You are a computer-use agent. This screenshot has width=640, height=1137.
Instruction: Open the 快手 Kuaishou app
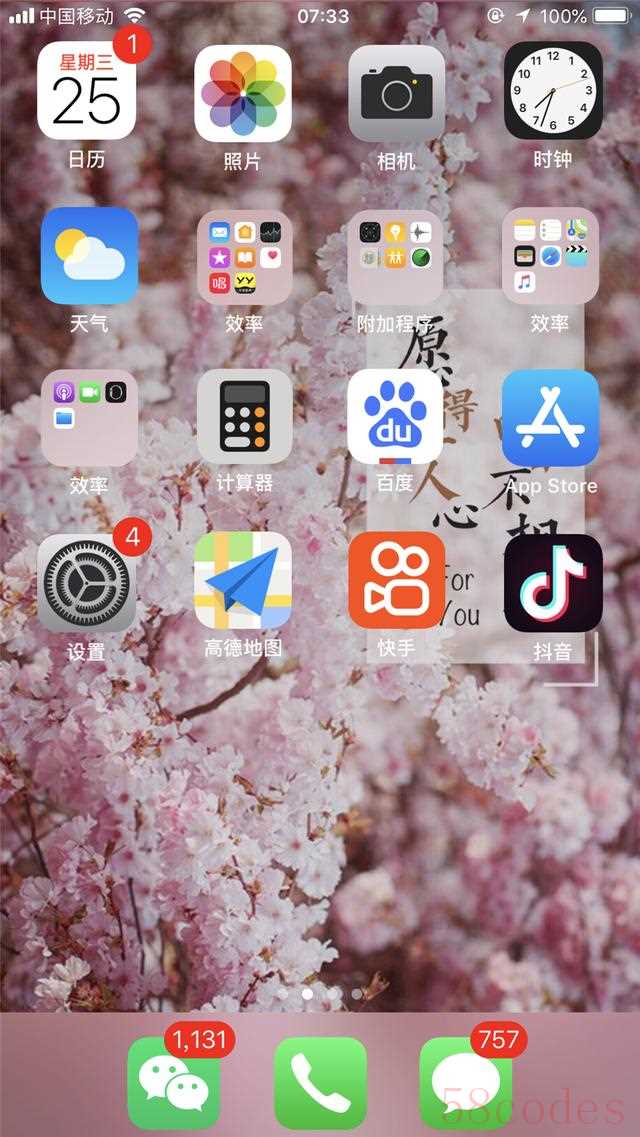pos(396,580)
